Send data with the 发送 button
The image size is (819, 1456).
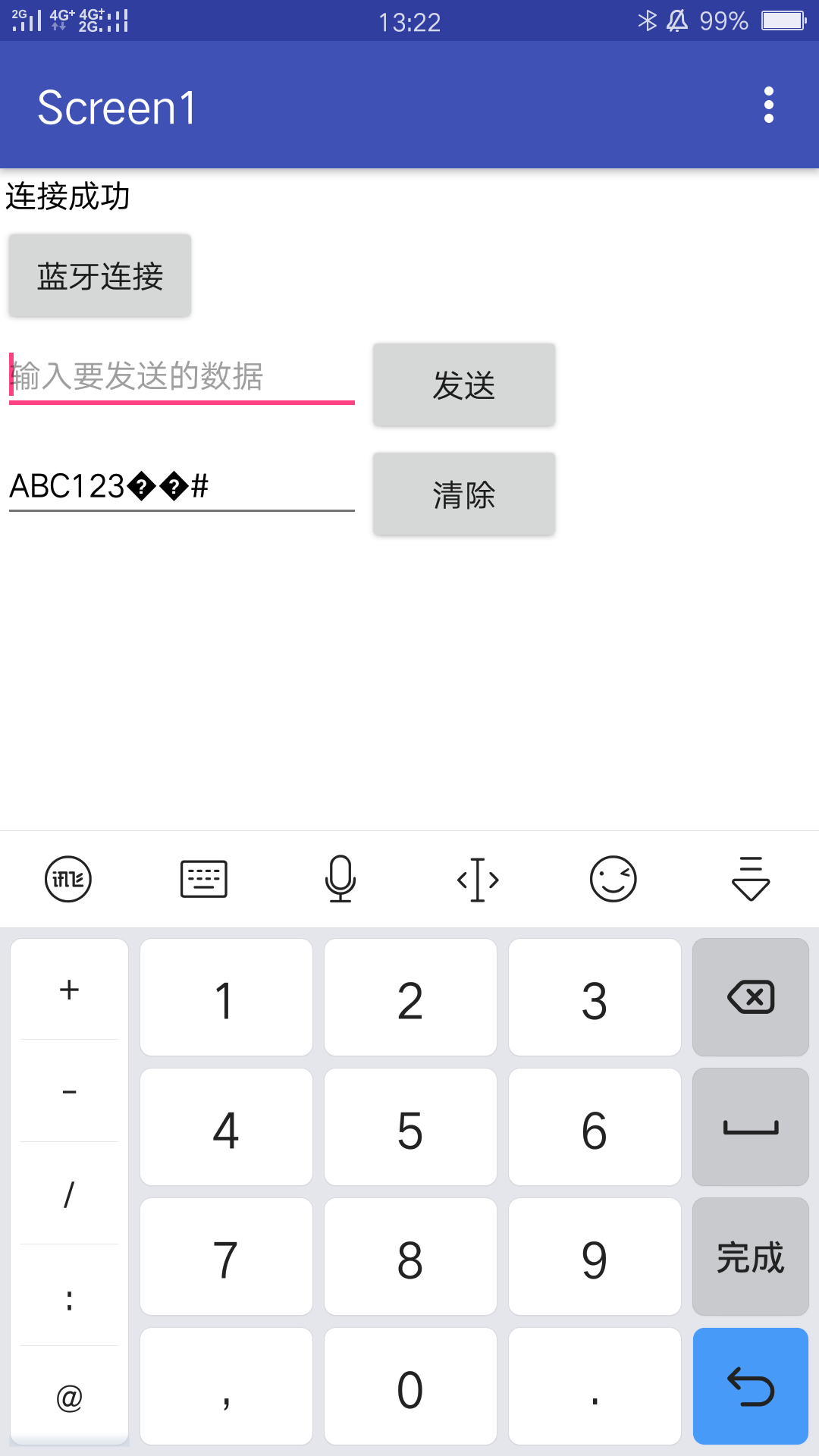pyautogui.click(x=464, y=385)
